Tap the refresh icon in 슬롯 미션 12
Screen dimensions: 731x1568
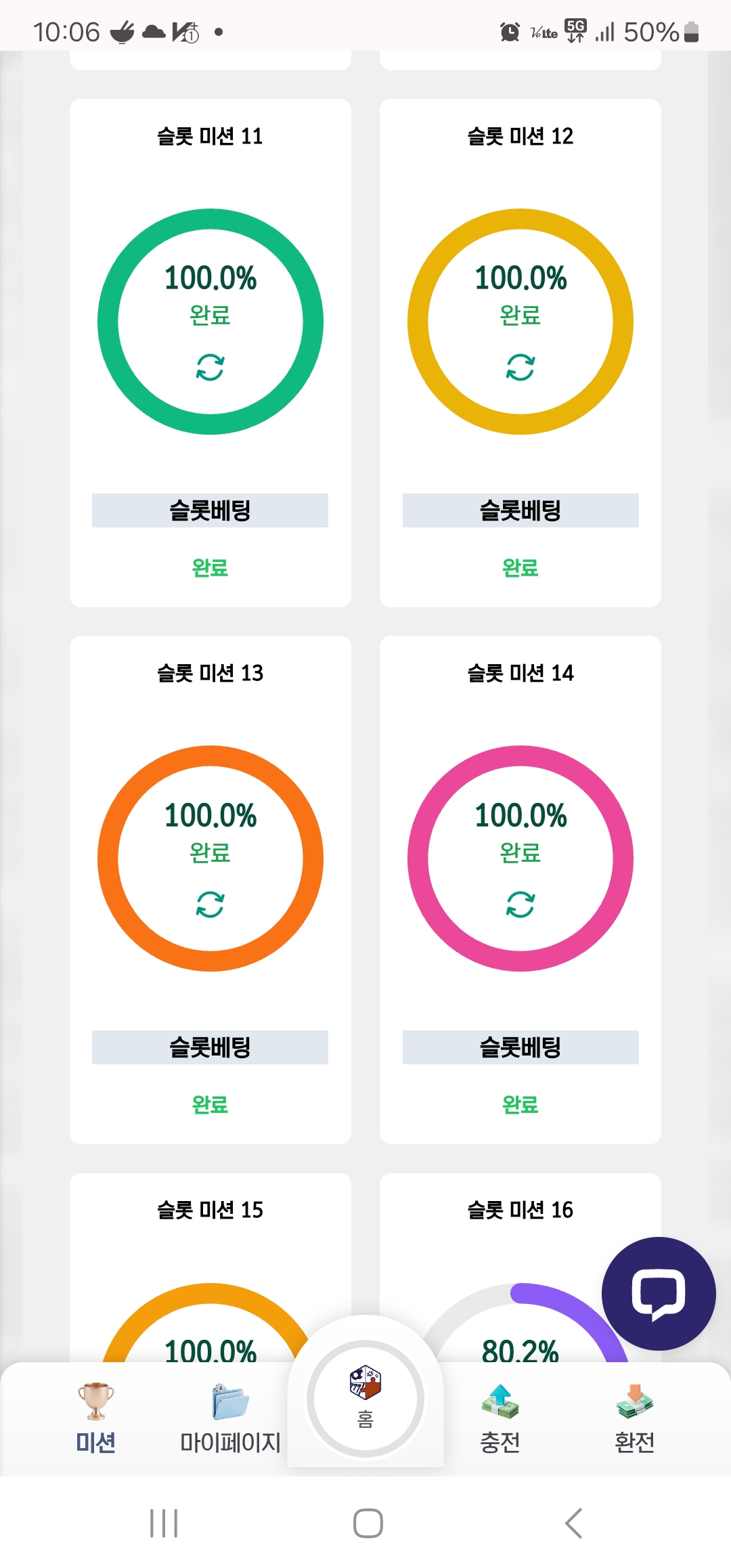click(520, 368)
